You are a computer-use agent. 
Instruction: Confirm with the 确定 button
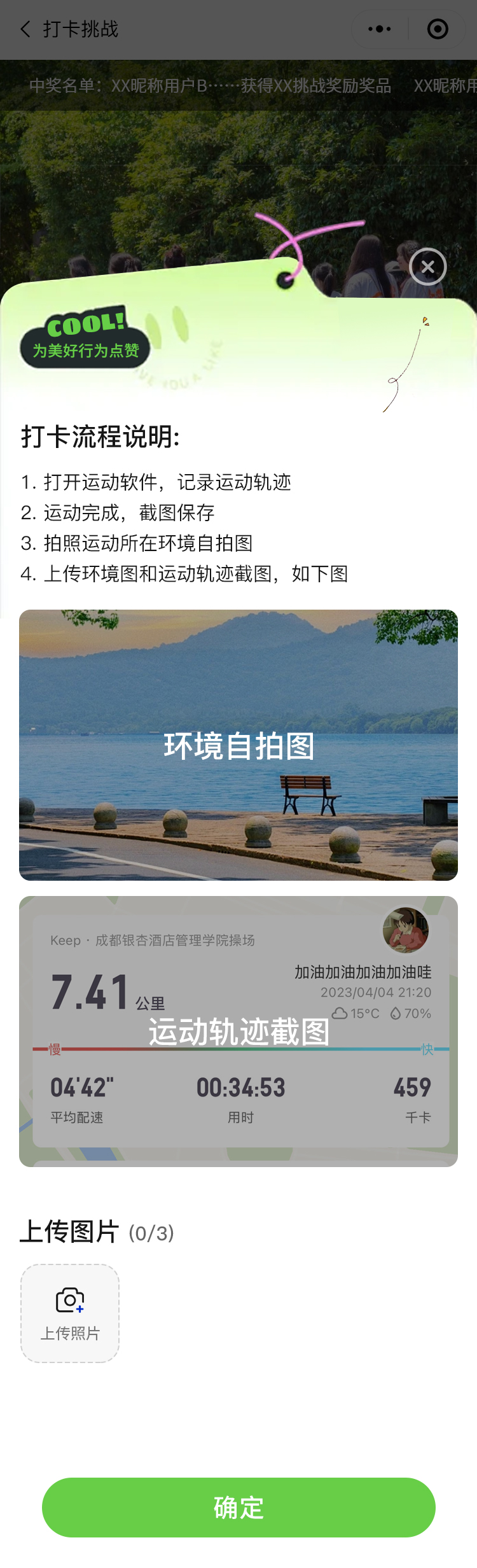(238, 1508)
